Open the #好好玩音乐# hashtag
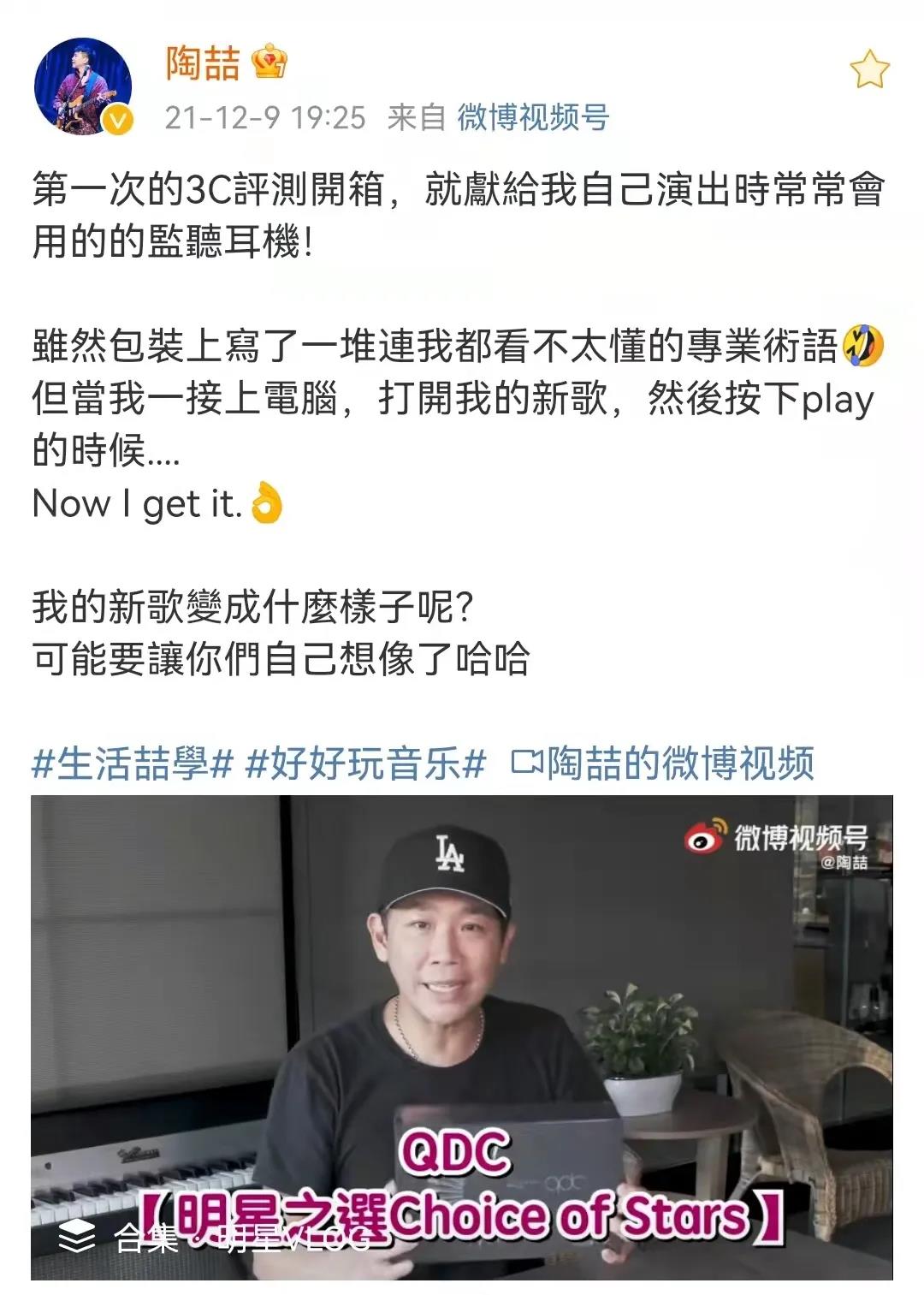This screenshot has width=924, height=1295. (365, 763)
